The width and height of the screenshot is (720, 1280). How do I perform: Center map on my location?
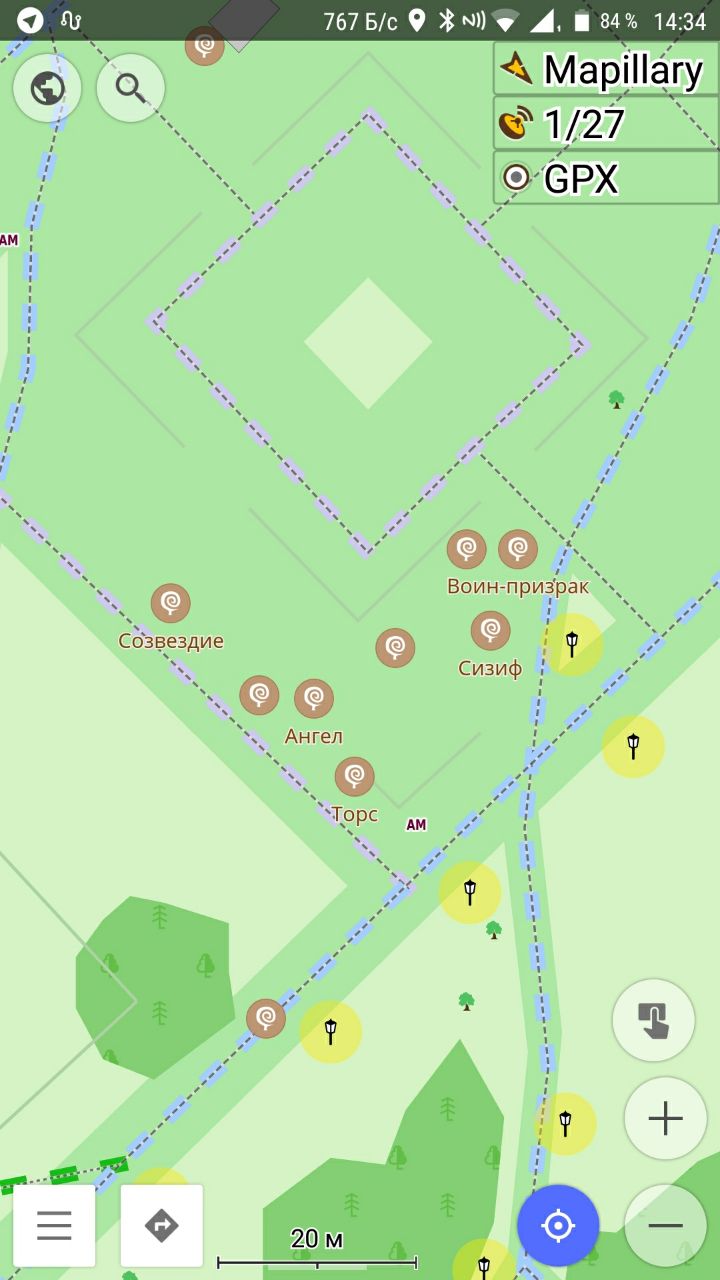[x=558, y=1226]
